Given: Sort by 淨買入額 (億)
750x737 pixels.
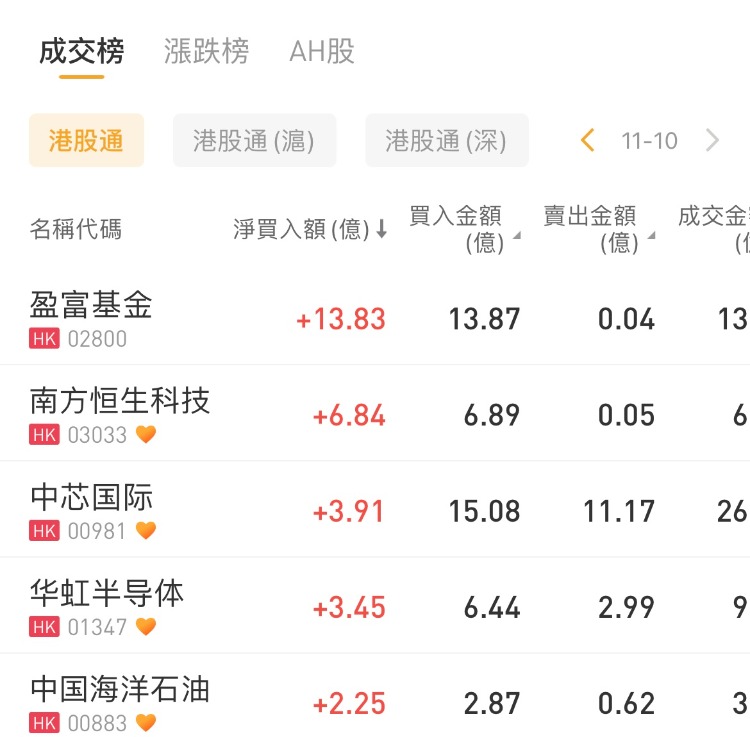Looking at the screenshot, I should point(310,229).
